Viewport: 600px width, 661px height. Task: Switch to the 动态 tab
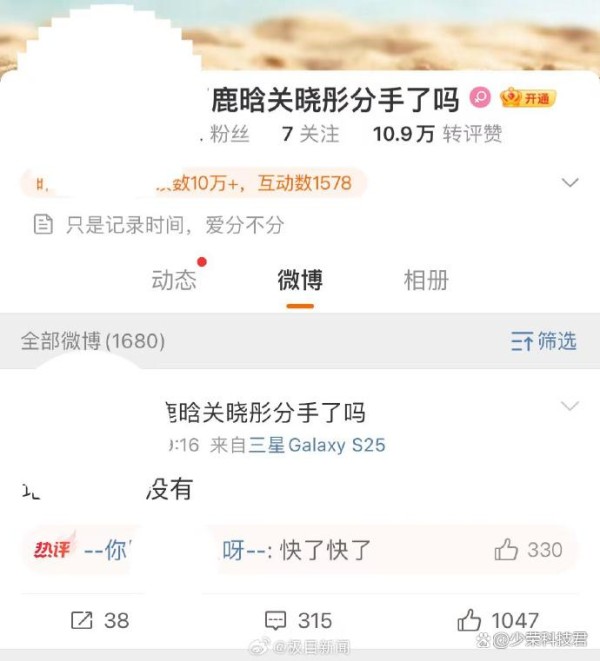coord(174,280)
